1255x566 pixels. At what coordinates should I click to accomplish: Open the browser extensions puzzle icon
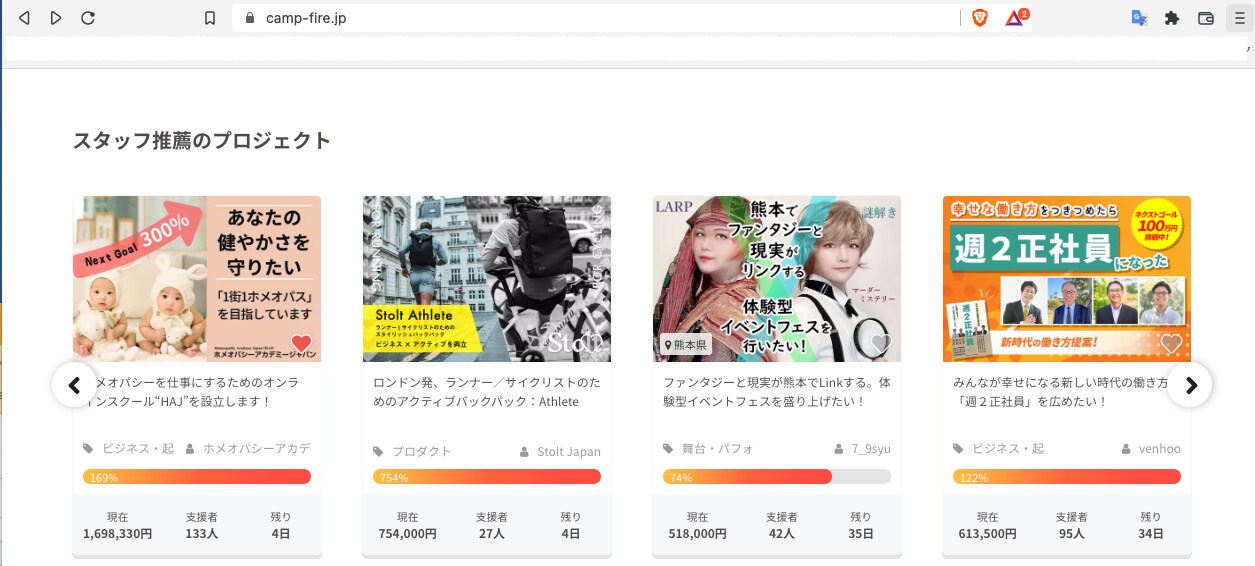[x=1172, y=18]
